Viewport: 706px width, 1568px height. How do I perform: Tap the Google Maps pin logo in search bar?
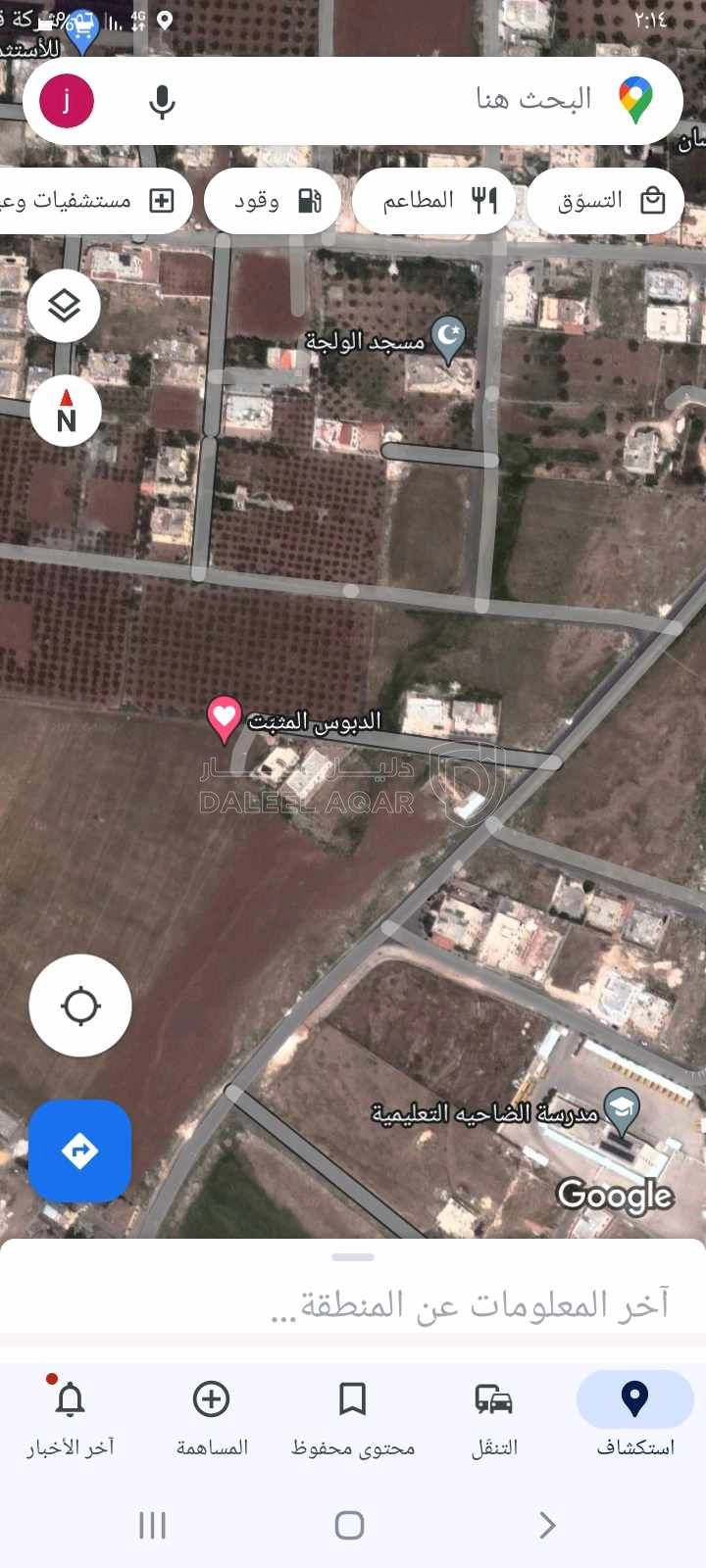coord(635,99)
